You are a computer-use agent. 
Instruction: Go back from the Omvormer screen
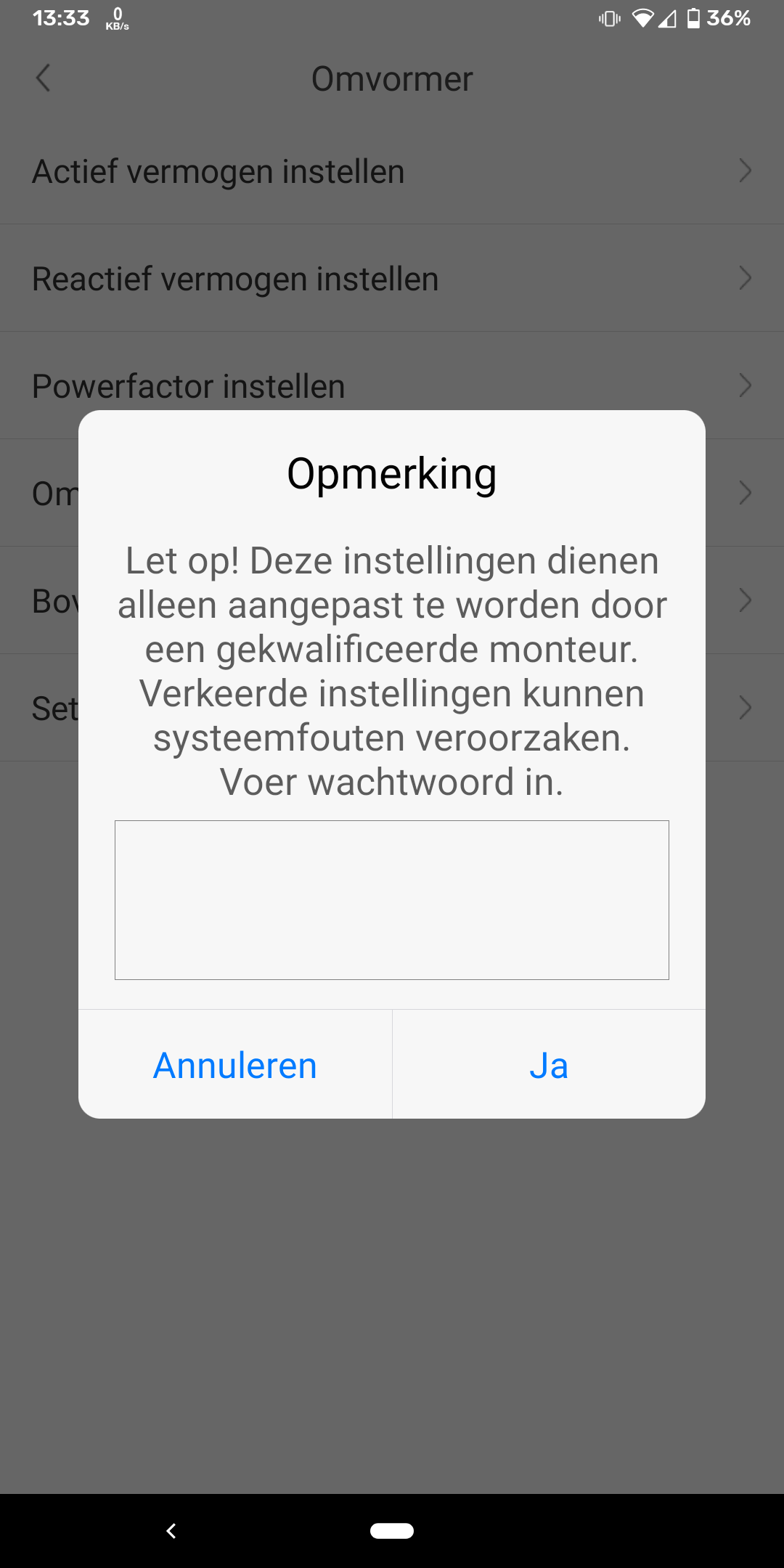tap(44, 78)
